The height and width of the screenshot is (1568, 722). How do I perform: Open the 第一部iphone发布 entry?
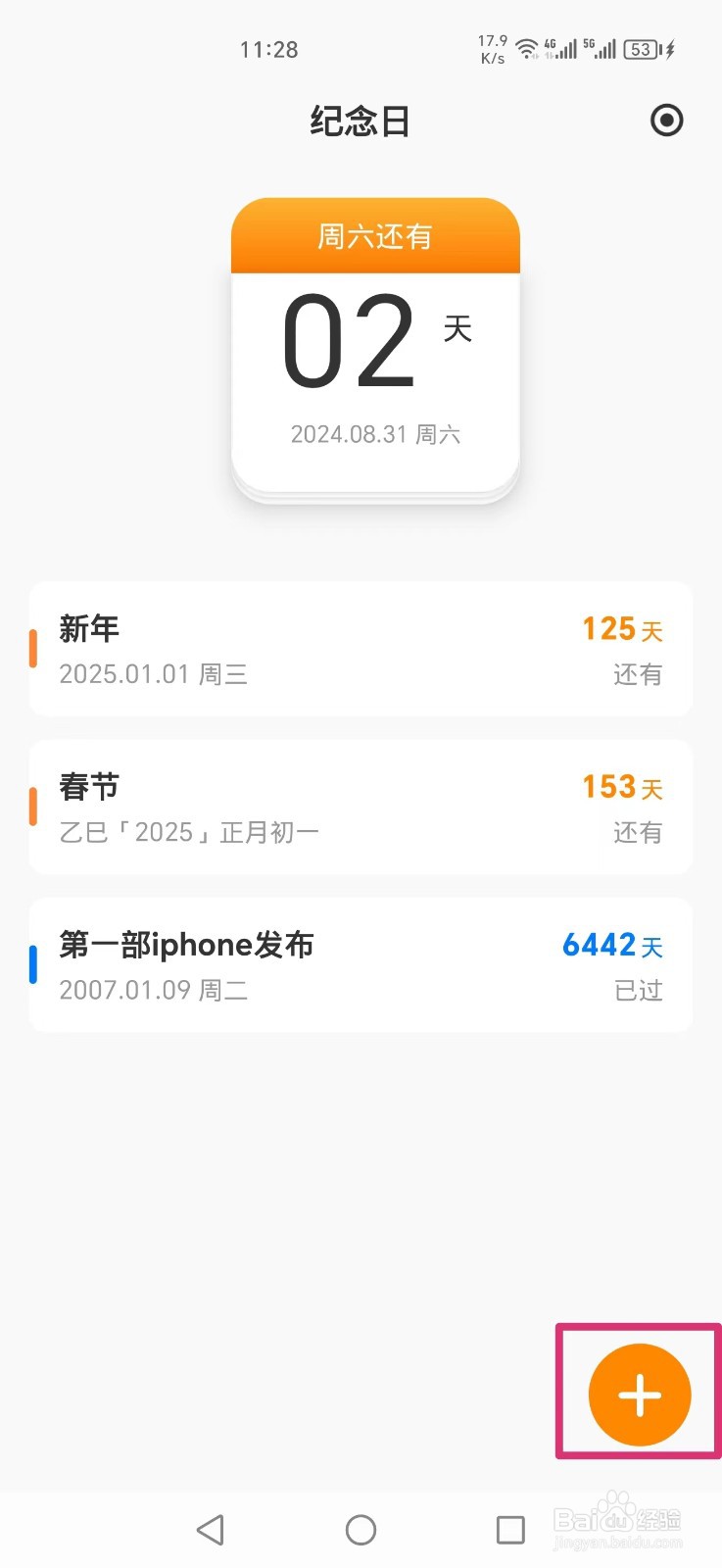(361, 965)
